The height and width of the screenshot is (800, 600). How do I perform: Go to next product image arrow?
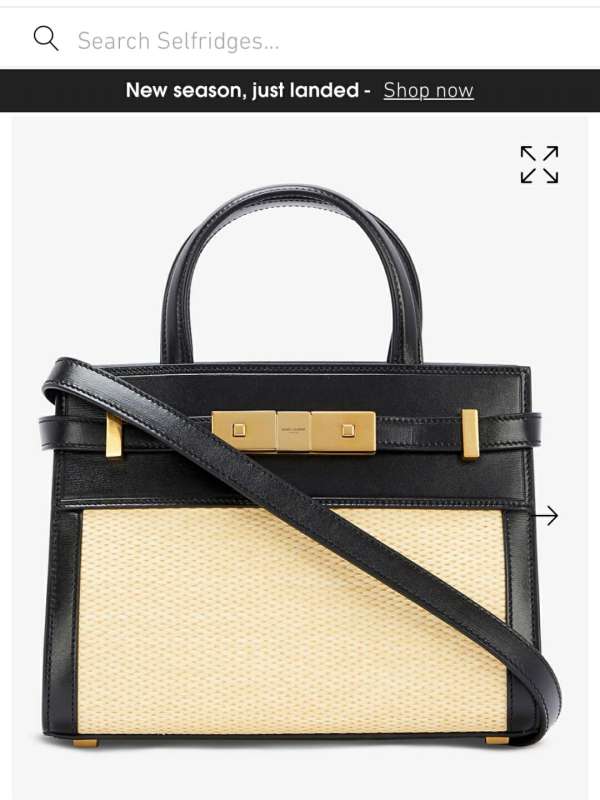tap(546, 516)
